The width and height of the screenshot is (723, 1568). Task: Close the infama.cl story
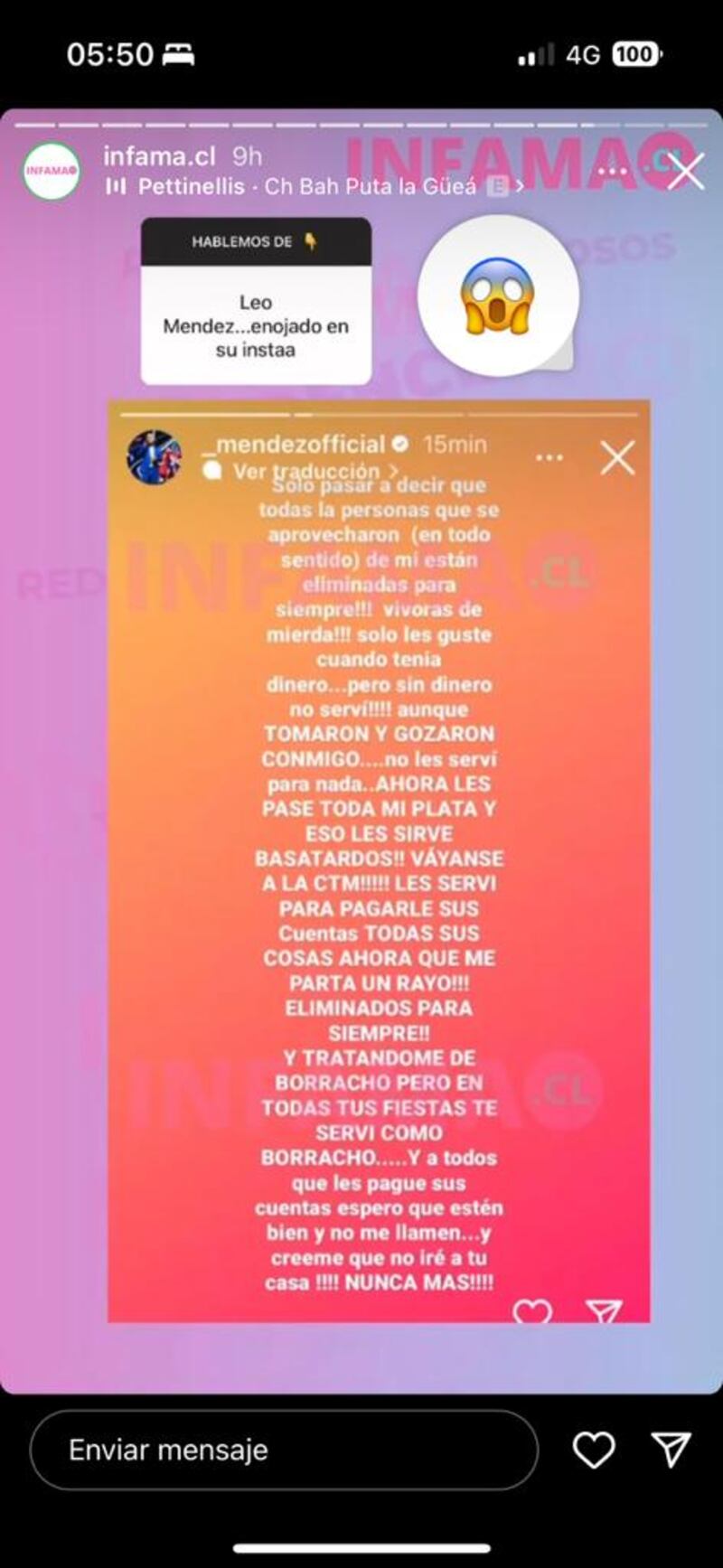point(686,171)
